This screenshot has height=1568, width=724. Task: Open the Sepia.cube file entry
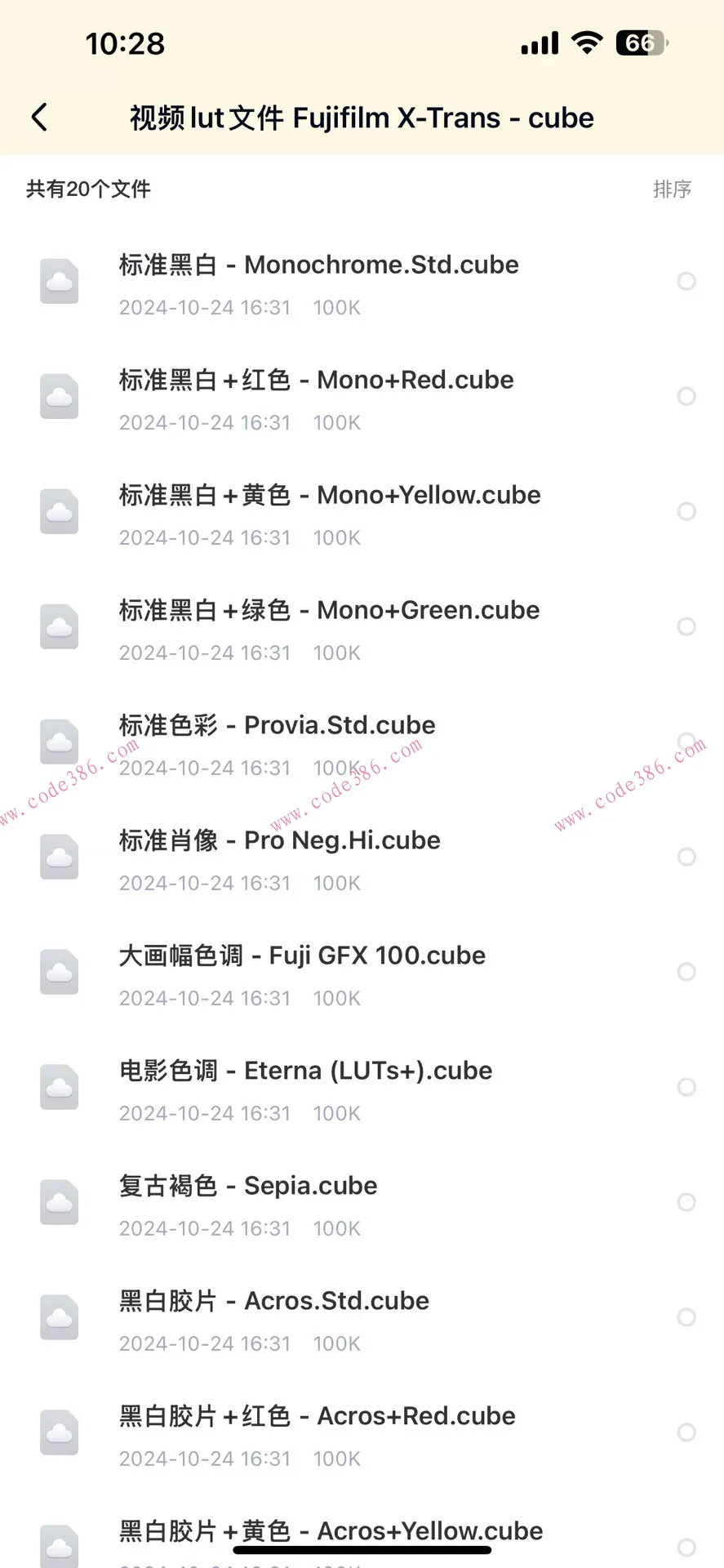pos(247,1185)
